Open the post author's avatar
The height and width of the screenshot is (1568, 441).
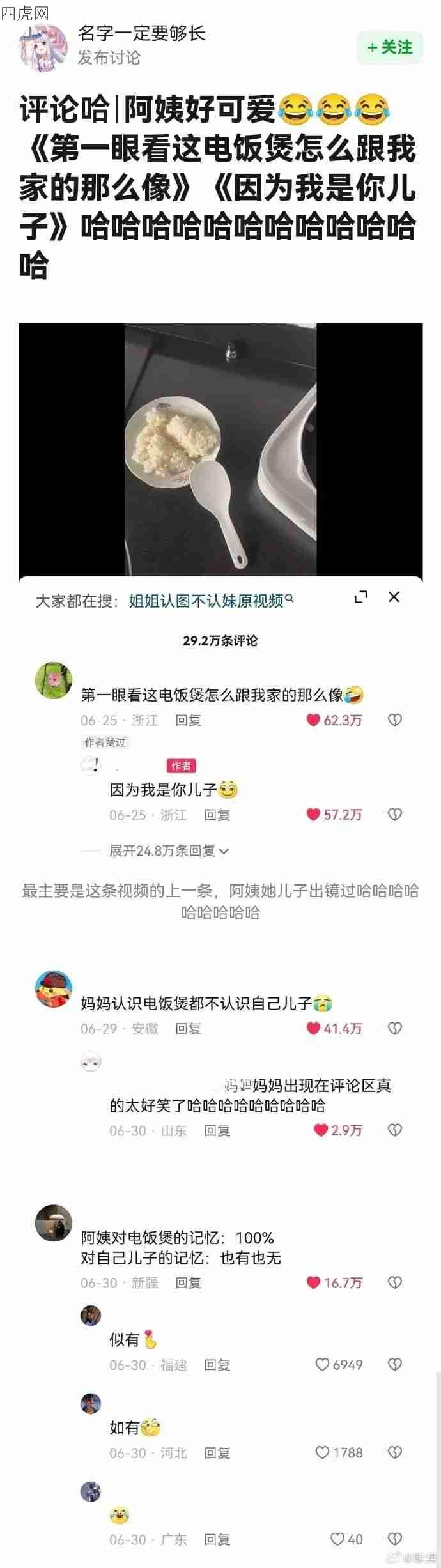coord(44,47)
